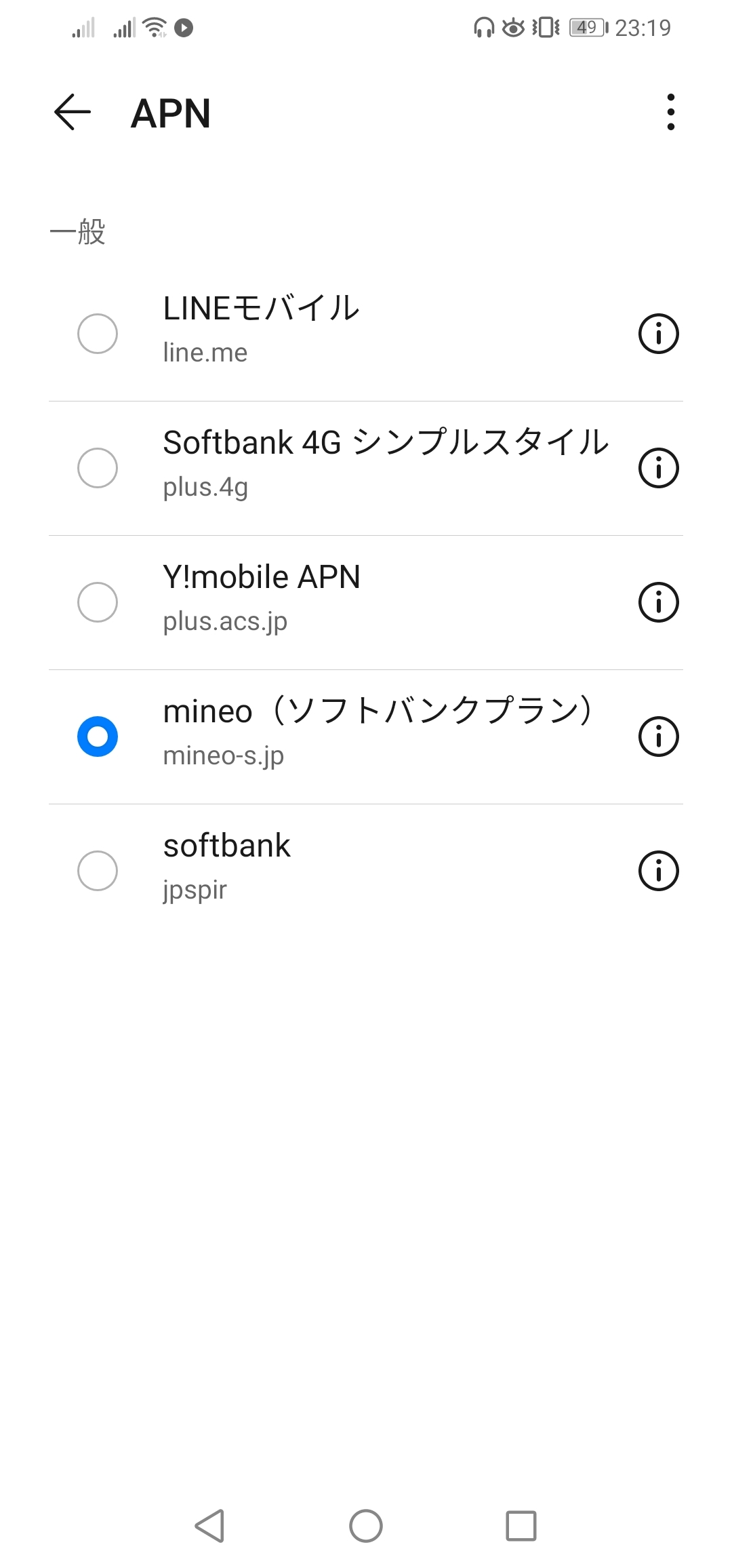The height and width of the screenshot is (1568, 732).
Task: Go back from the APN screen
Action: pyautogui.click(x=73, y=112)
